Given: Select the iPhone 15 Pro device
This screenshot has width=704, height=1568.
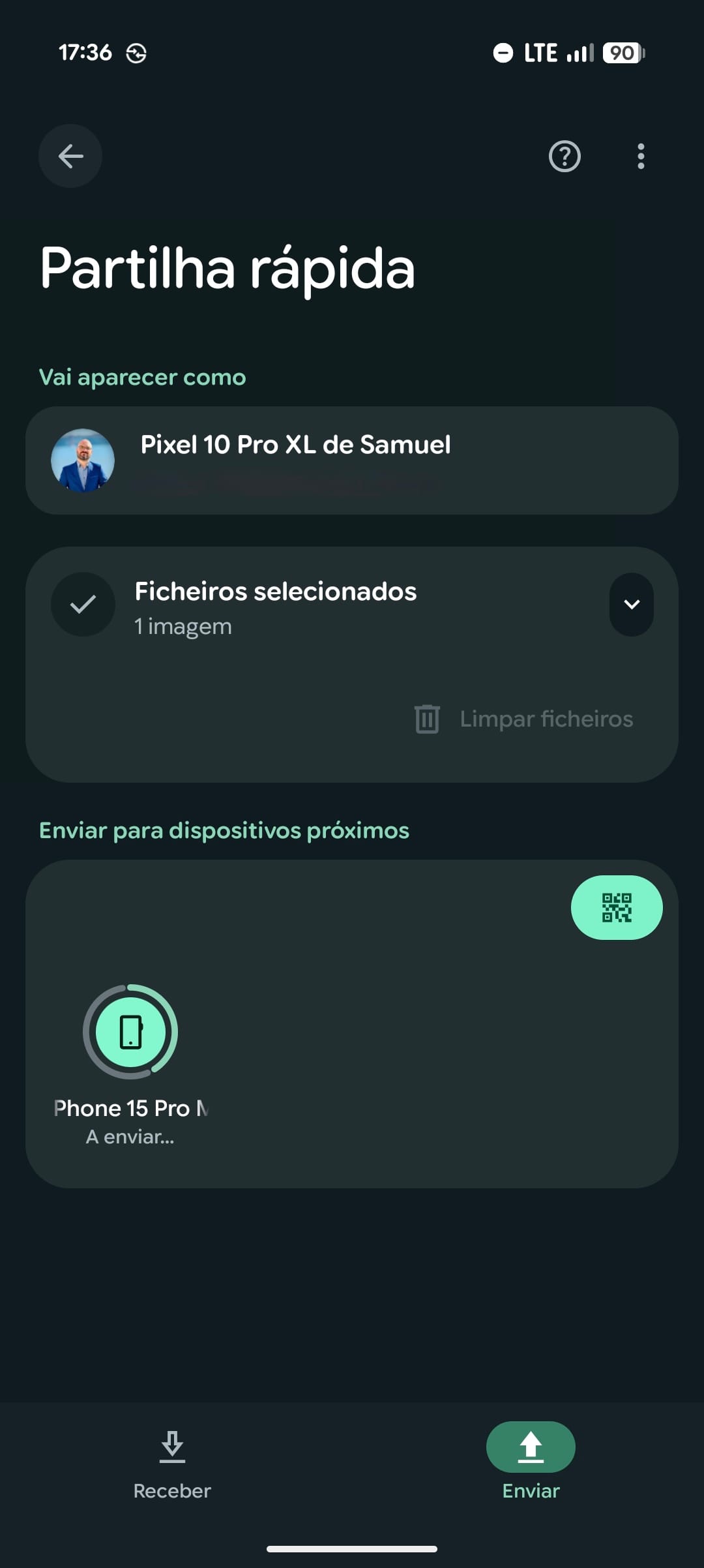Looking at the screenshot, I should tap(130, 1032).
